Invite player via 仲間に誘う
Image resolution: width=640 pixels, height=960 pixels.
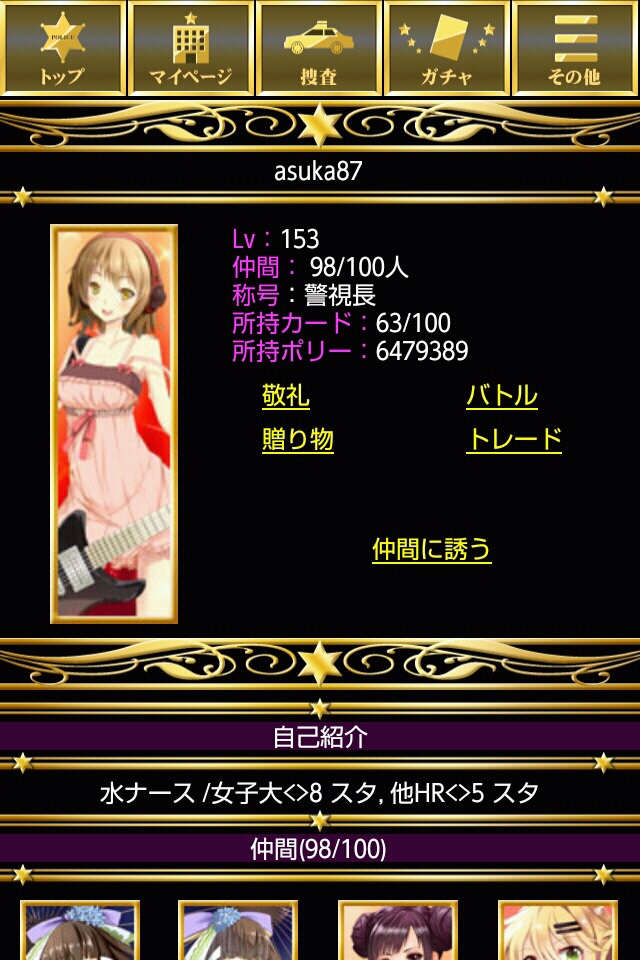click(432, 549)
